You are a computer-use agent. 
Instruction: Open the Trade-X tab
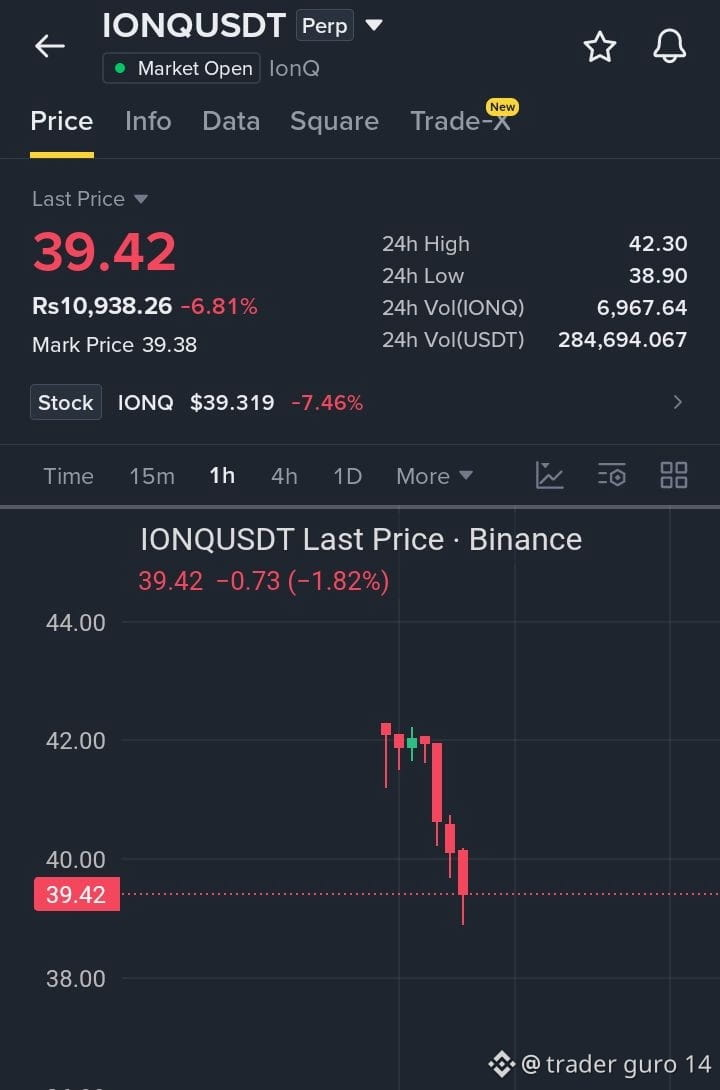click(x=461, y=121)
